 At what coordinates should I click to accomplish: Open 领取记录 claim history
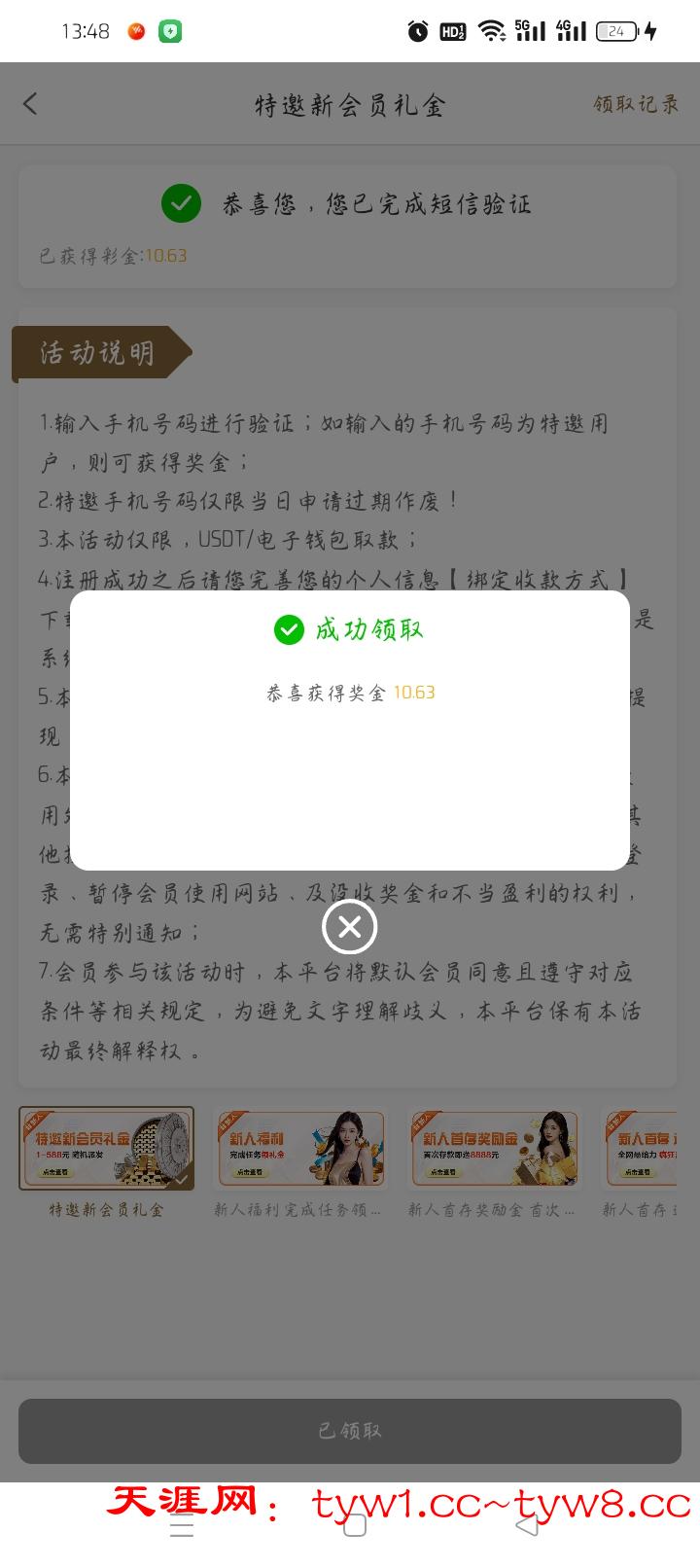636,104
